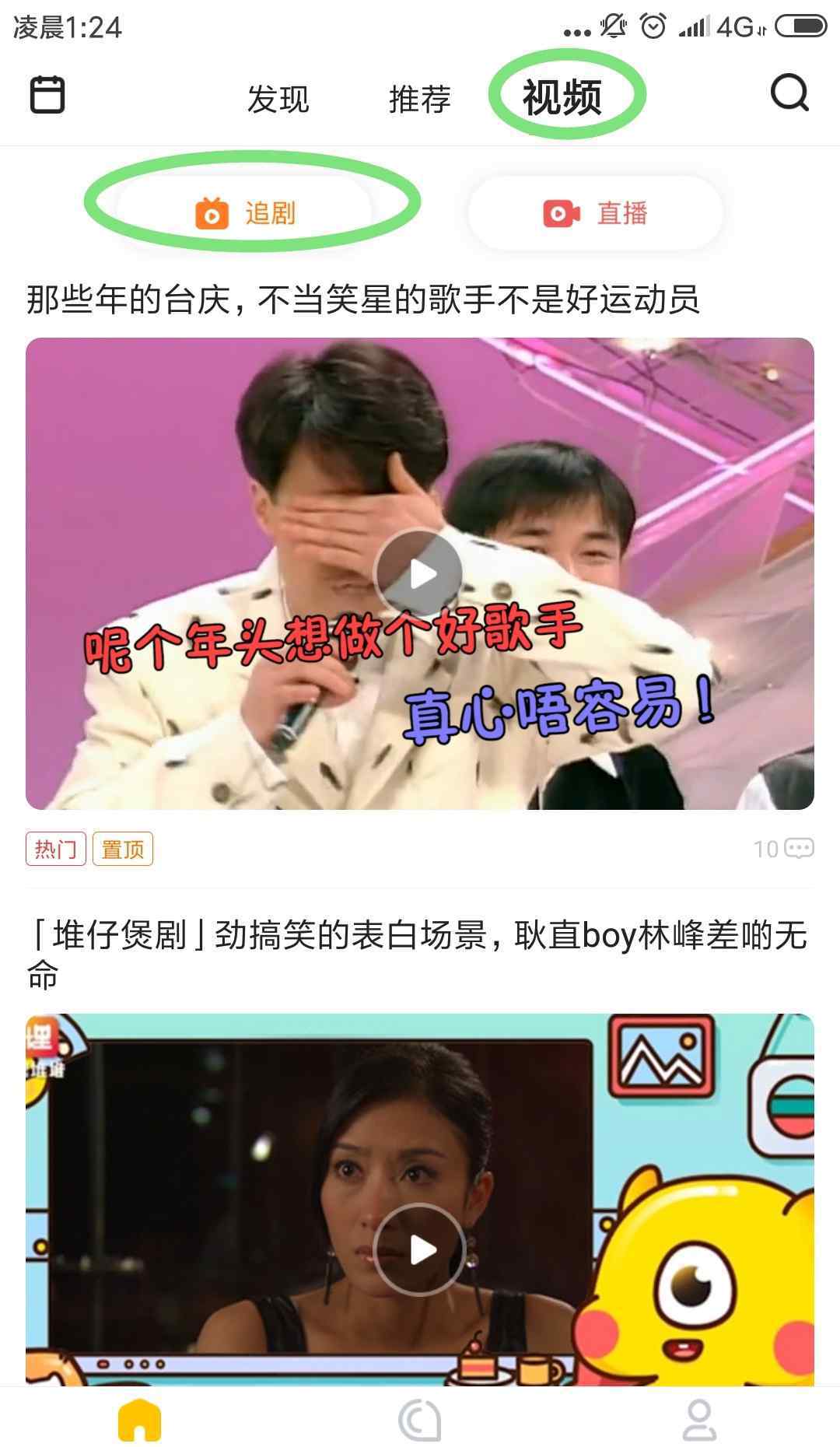The width and height of the screenshot is (840, 1447).
Task: Open the calendar icon
Action: 47,95
